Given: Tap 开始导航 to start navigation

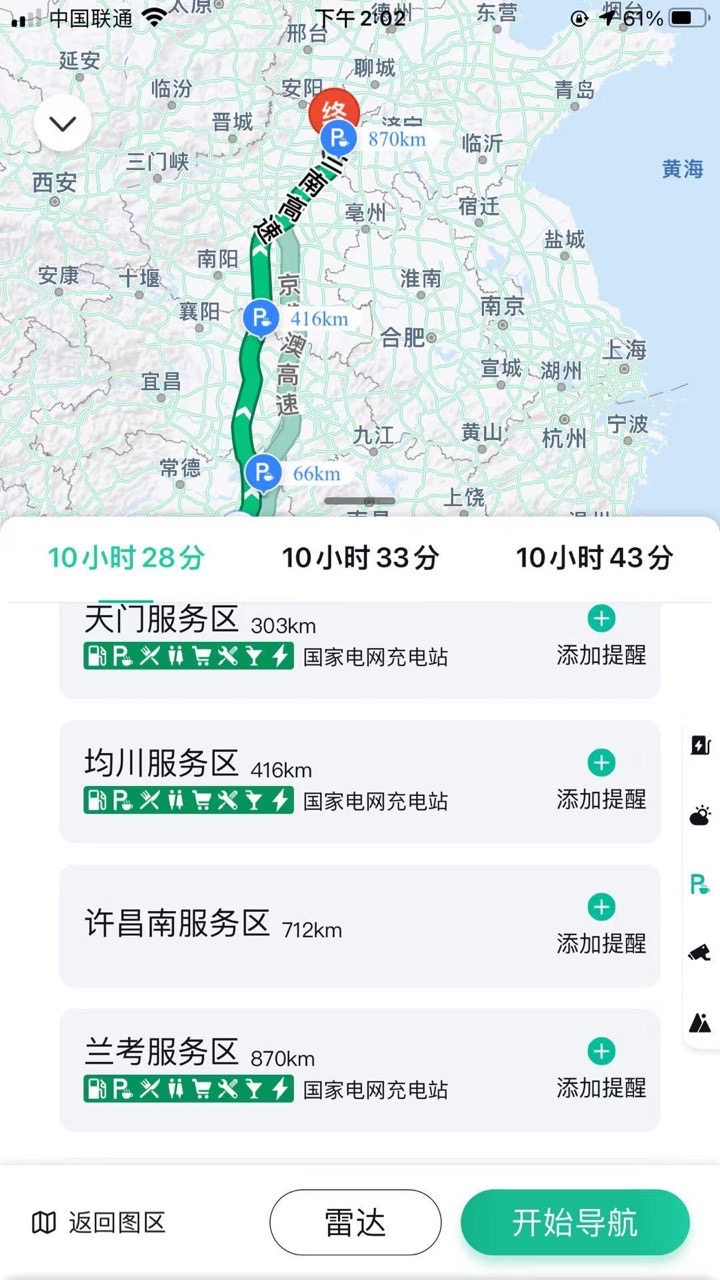Looking at the screenshot, I should click(575, 1221).
